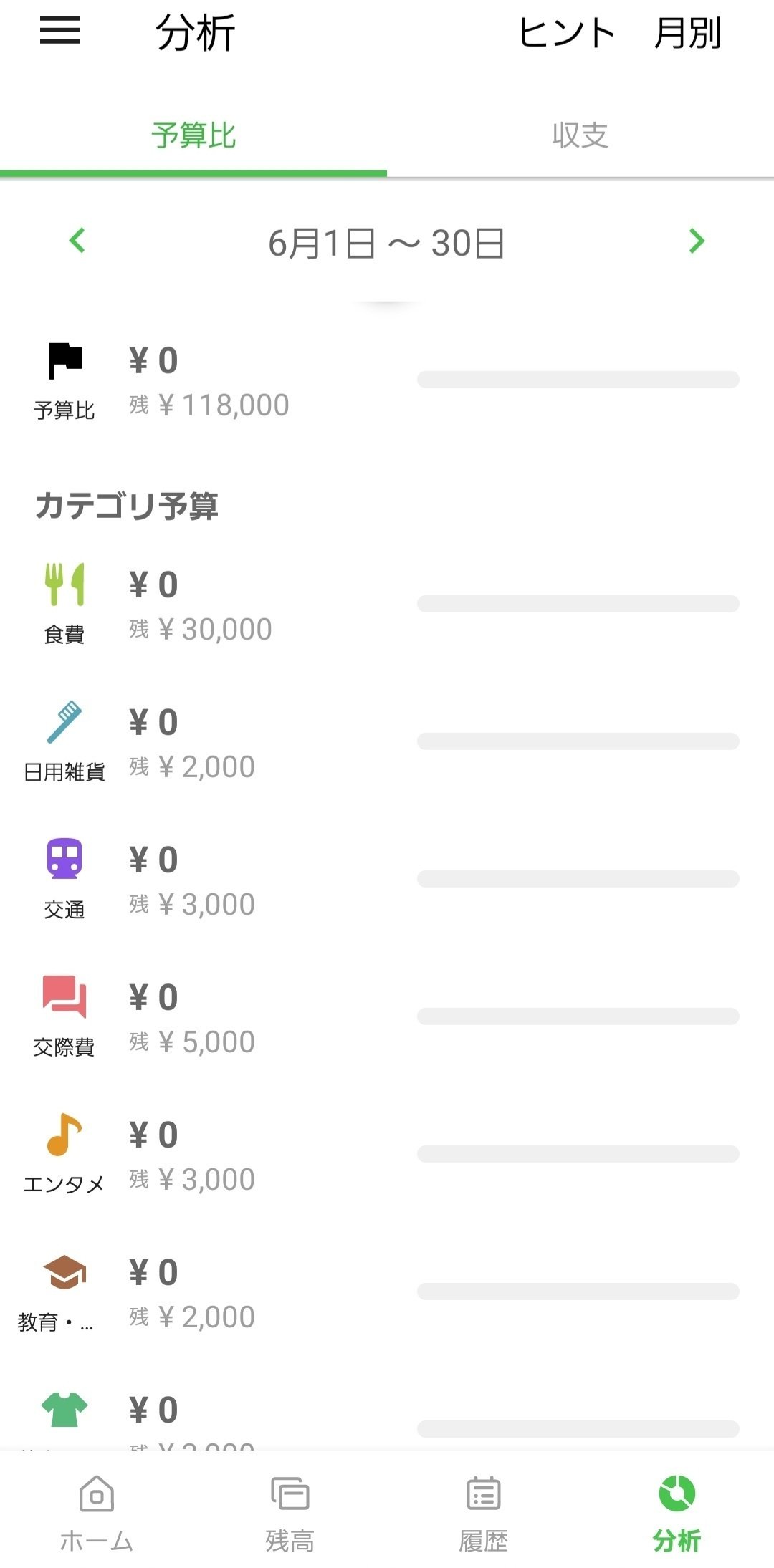Switch to 月別 view
This screenshot has height=1568, width=774.
click(687, 33)
